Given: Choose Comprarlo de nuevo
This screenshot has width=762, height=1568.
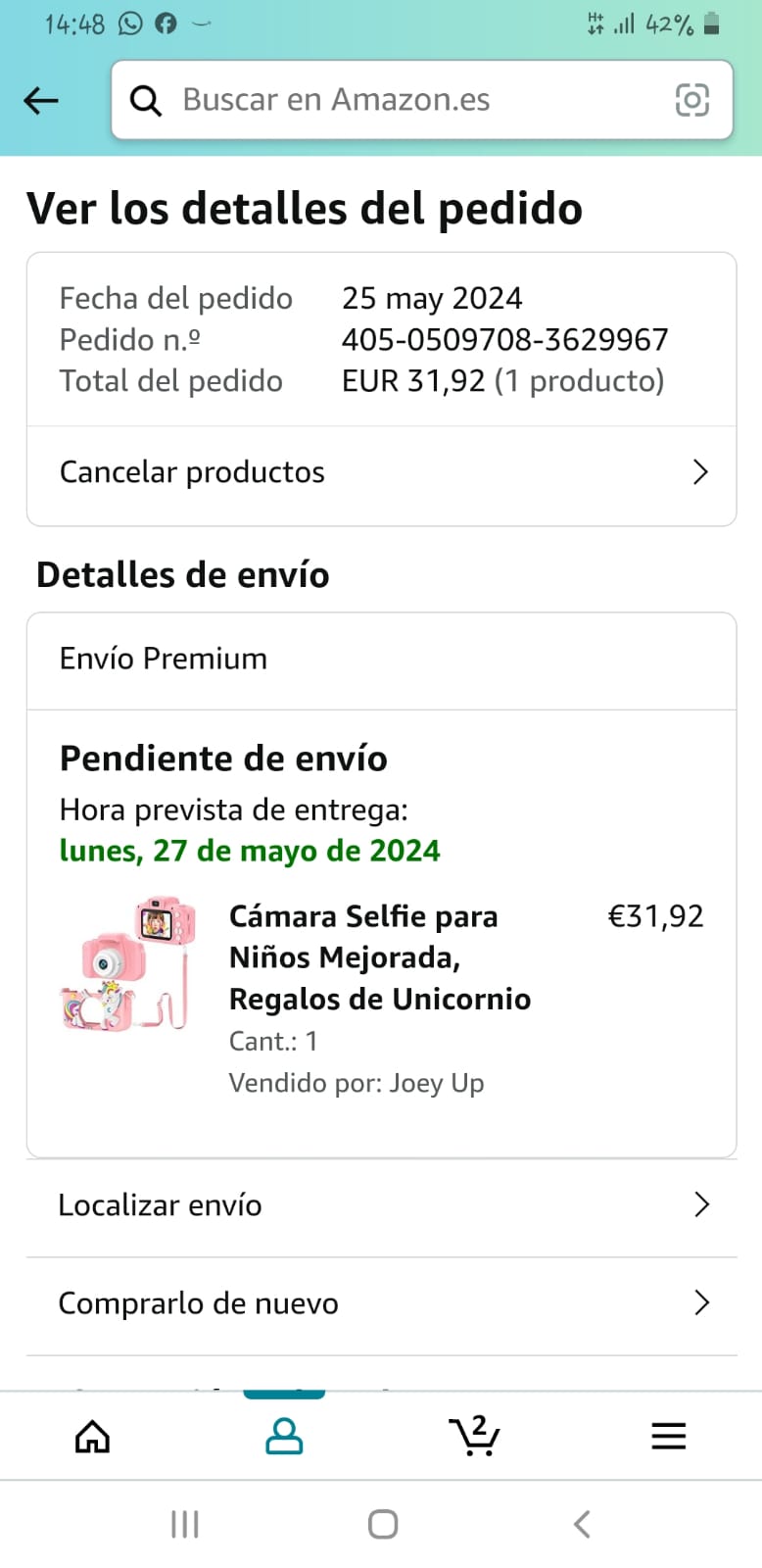Looking at the screenshot, I should pyautogui.click(x=381, y=1303).
